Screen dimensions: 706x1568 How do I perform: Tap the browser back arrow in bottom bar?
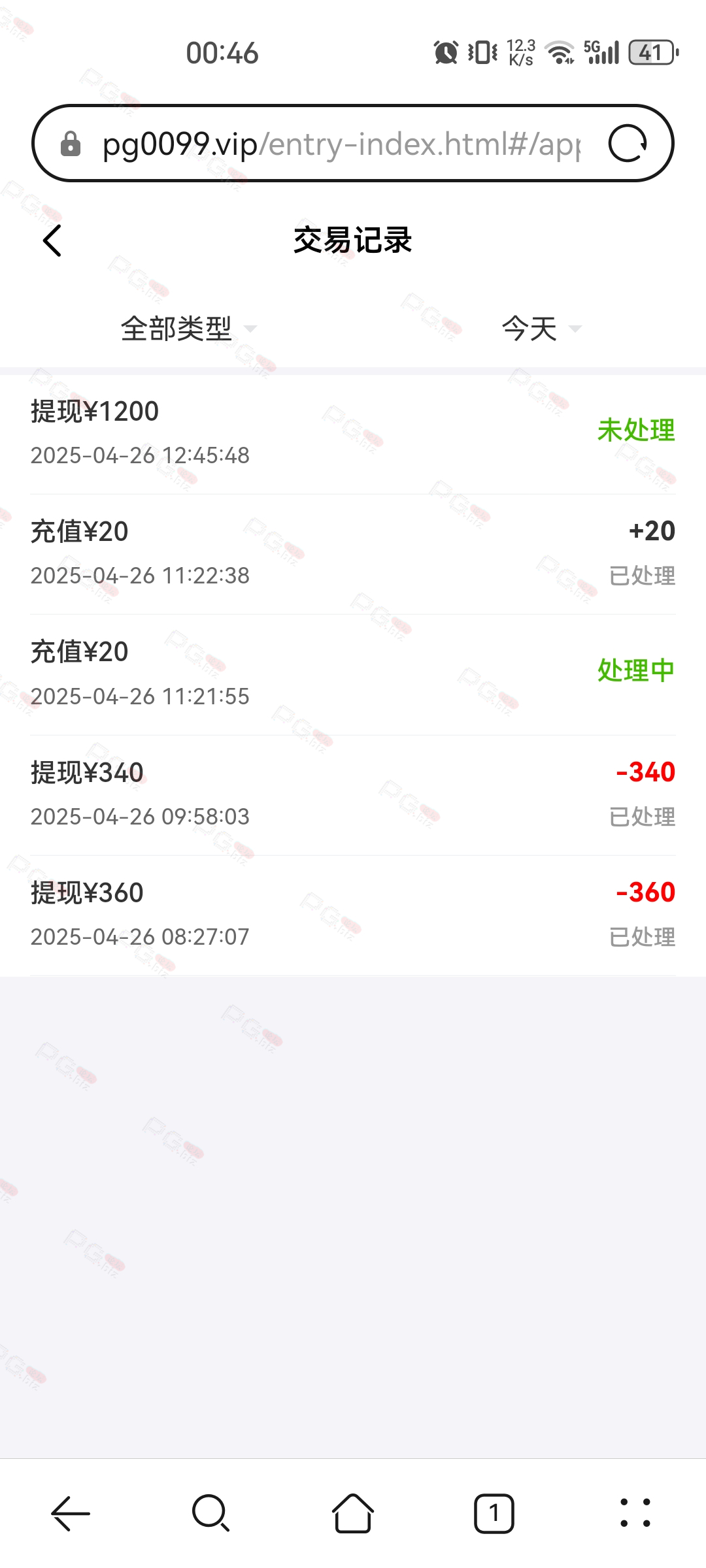pos(71,1513)
